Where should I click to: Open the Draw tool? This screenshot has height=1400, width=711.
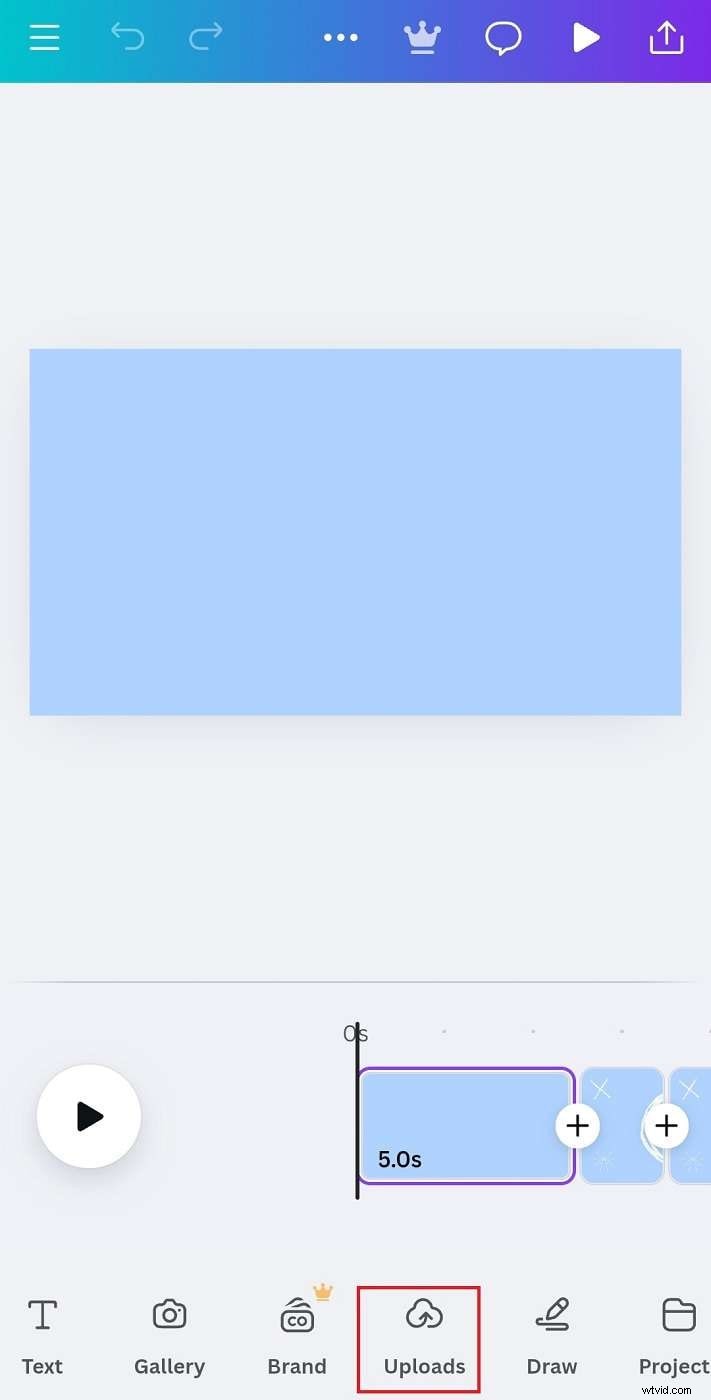(552, 1337)
